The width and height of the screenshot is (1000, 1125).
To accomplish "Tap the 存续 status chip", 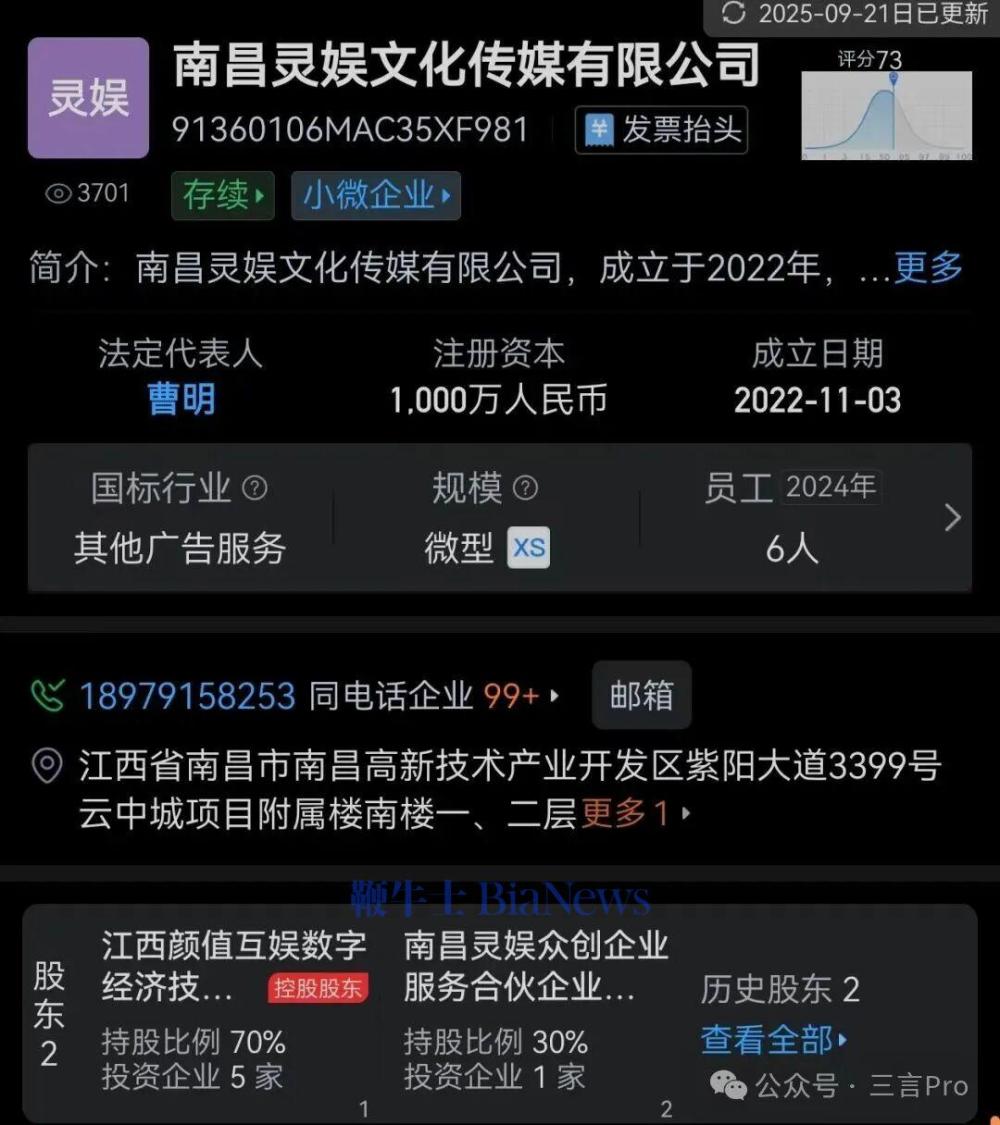I will click(222, 195).
